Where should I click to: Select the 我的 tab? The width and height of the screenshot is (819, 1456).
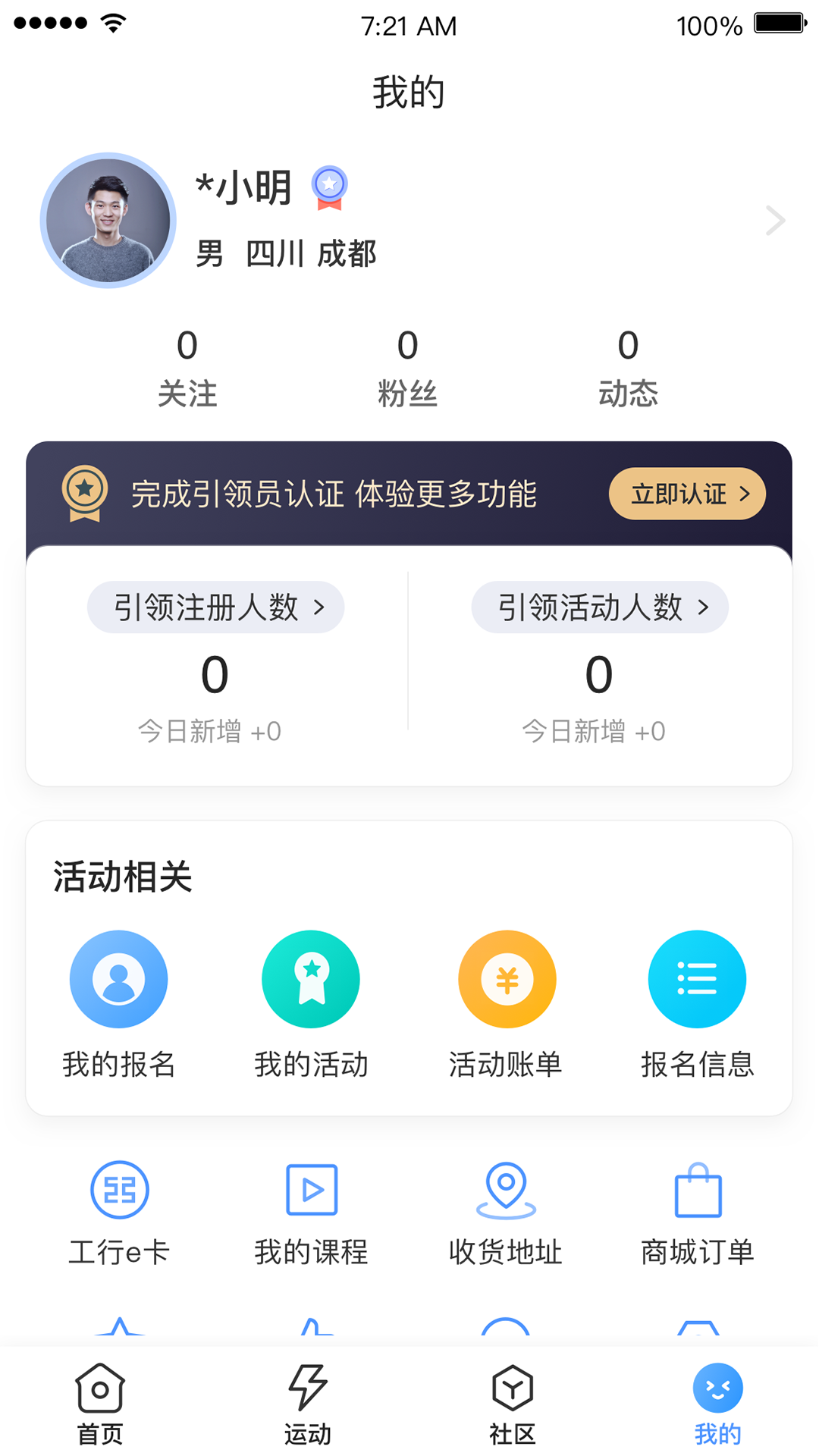[717, 1403]
